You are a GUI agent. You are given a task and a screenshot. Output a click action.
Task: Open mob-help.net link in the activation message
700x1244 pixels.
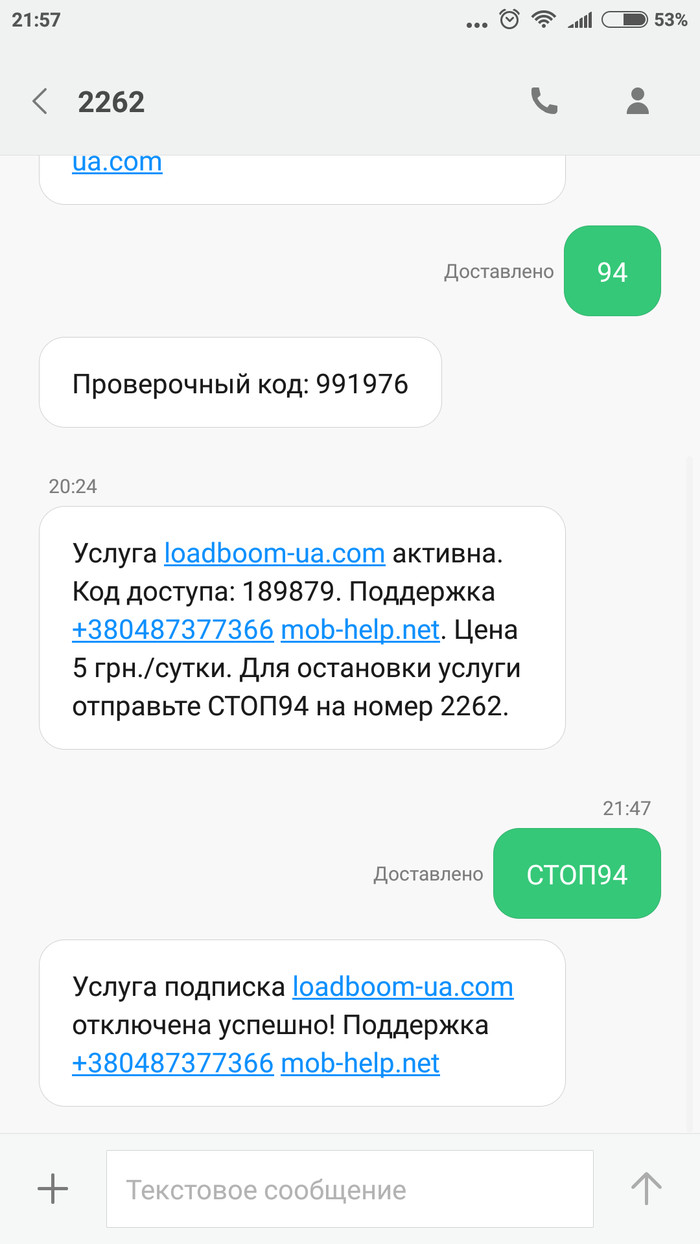coord(360,630)
